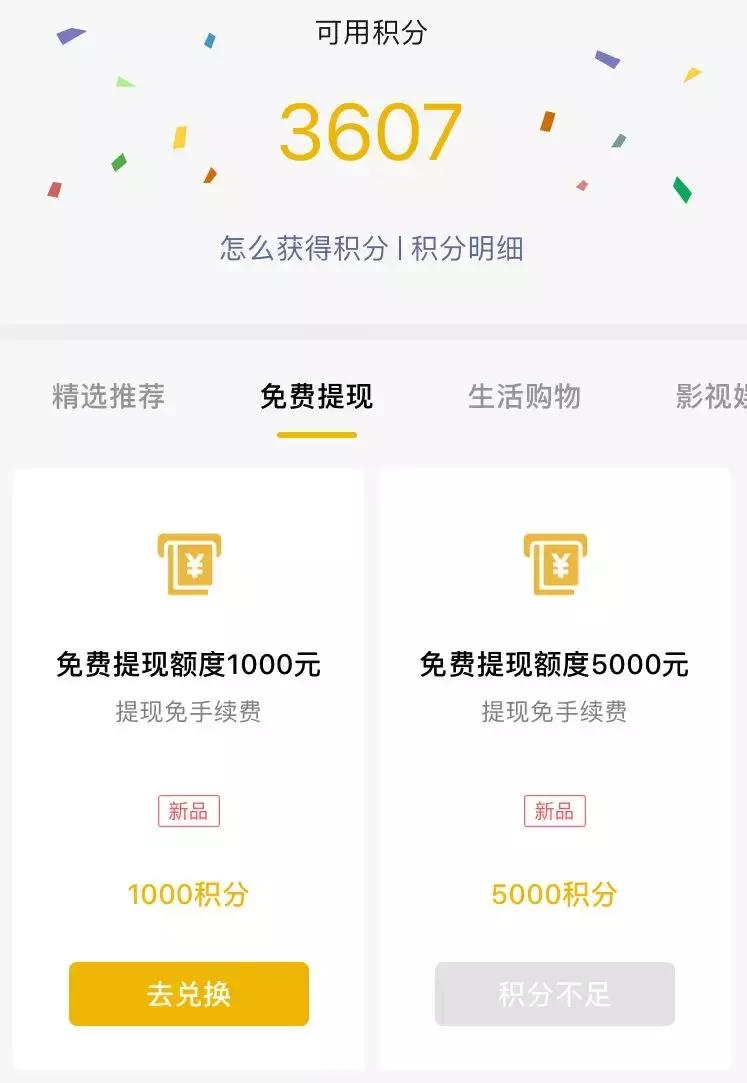Select the 1000积分 price label
The width and height of the screenshot is (747, 1083).
point(187,894)
